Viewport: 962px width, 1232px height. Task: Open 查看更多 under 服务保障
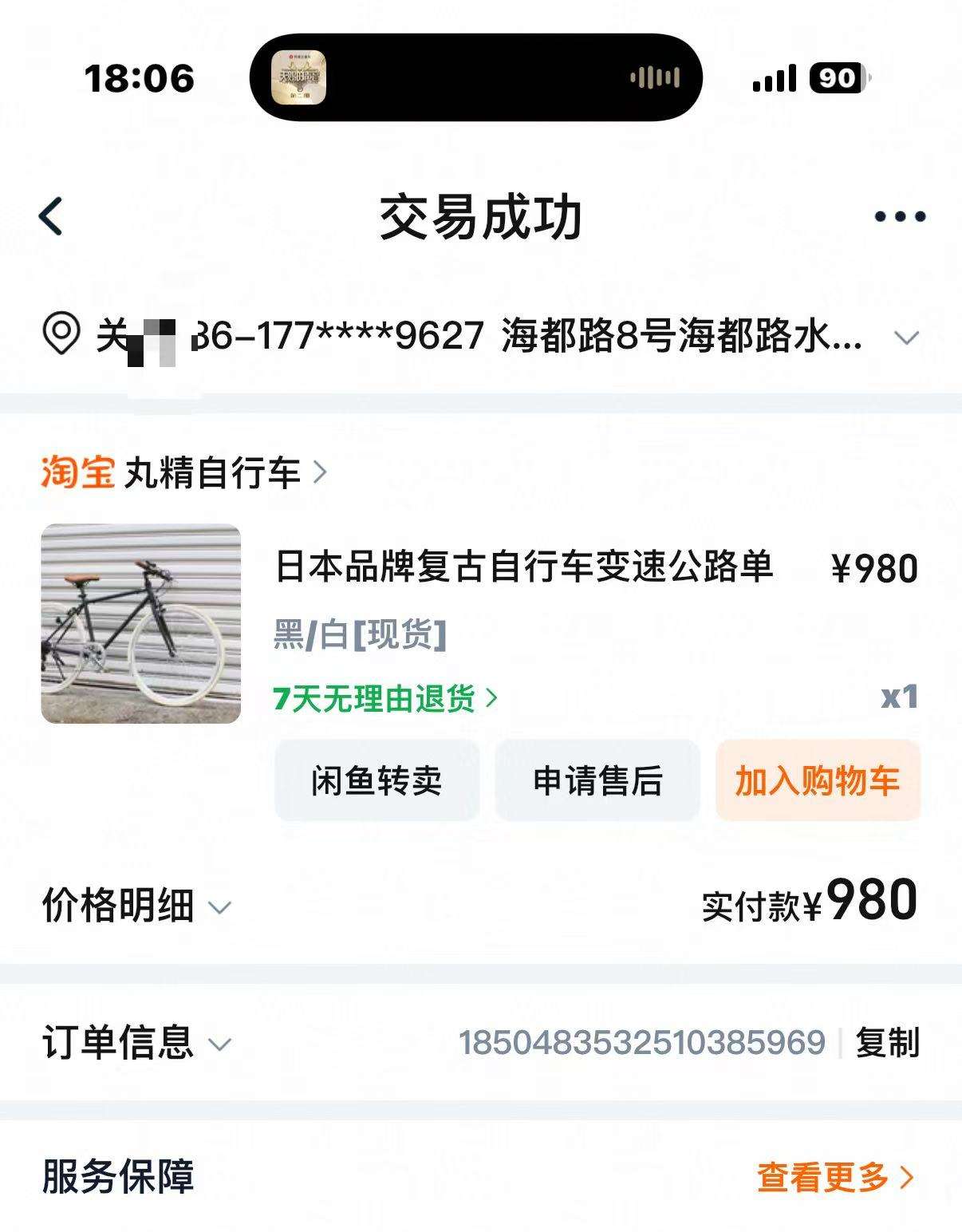[x=834, y=1177]
